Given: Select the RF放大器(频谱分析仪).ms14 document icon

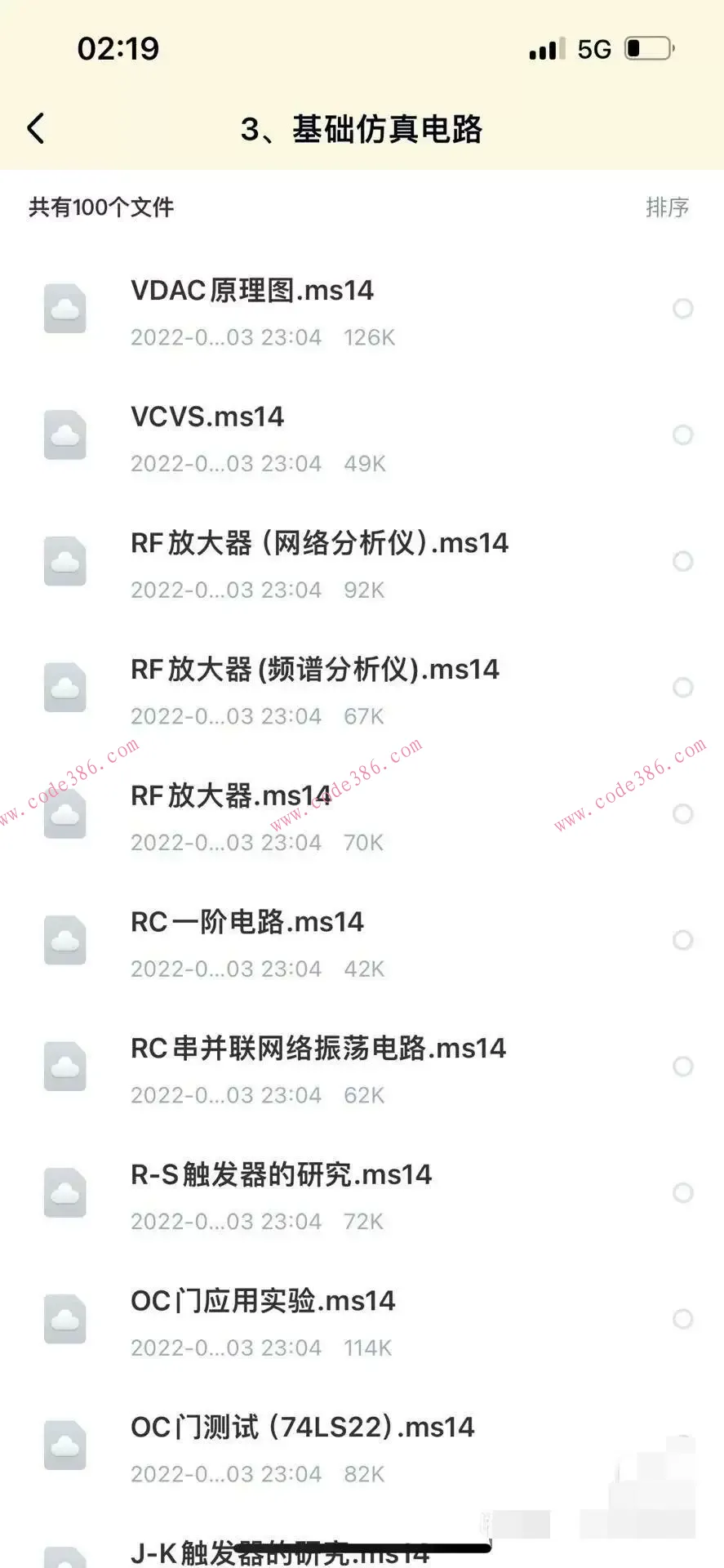Looking at the screenshot, I should 64,687.
